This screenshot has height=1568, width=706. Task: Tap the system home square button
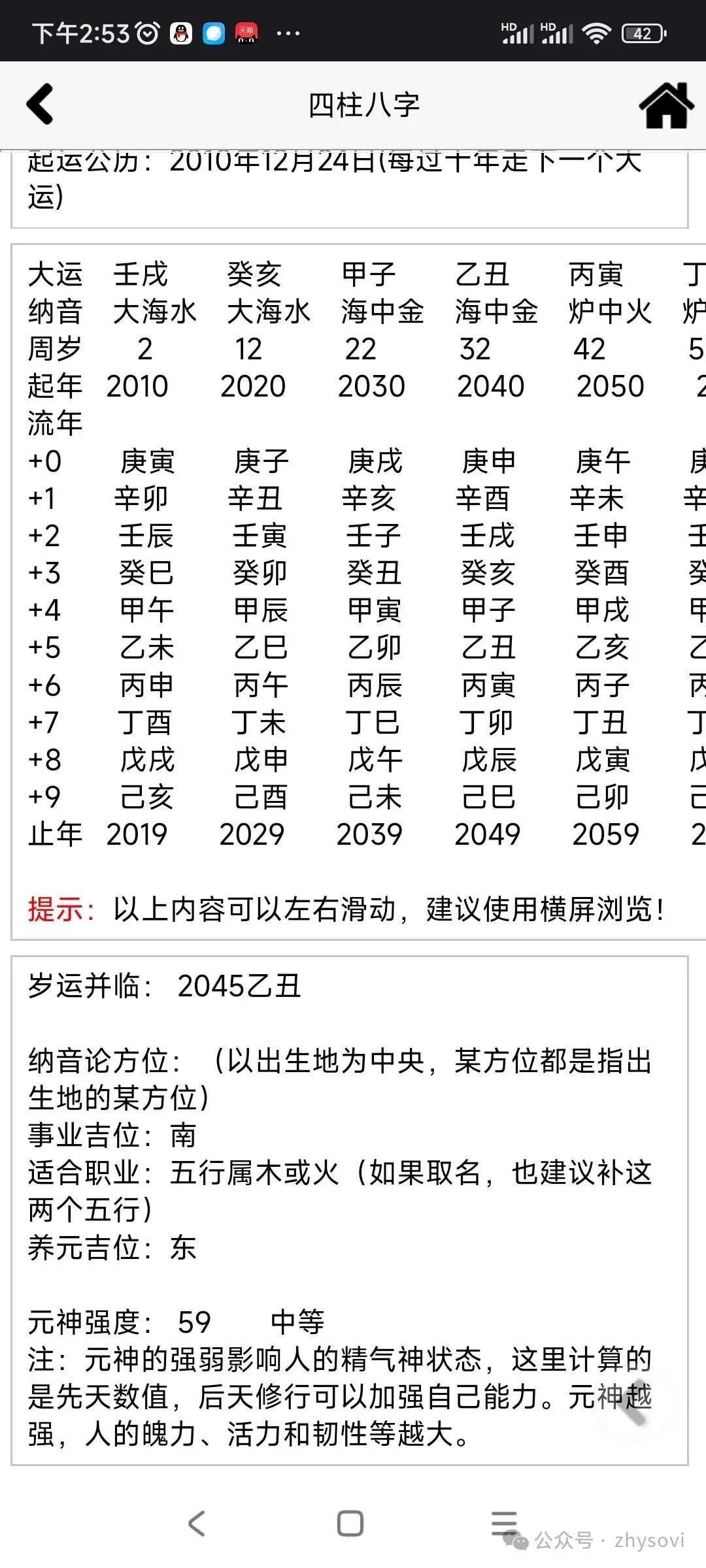click(350, 1524)
